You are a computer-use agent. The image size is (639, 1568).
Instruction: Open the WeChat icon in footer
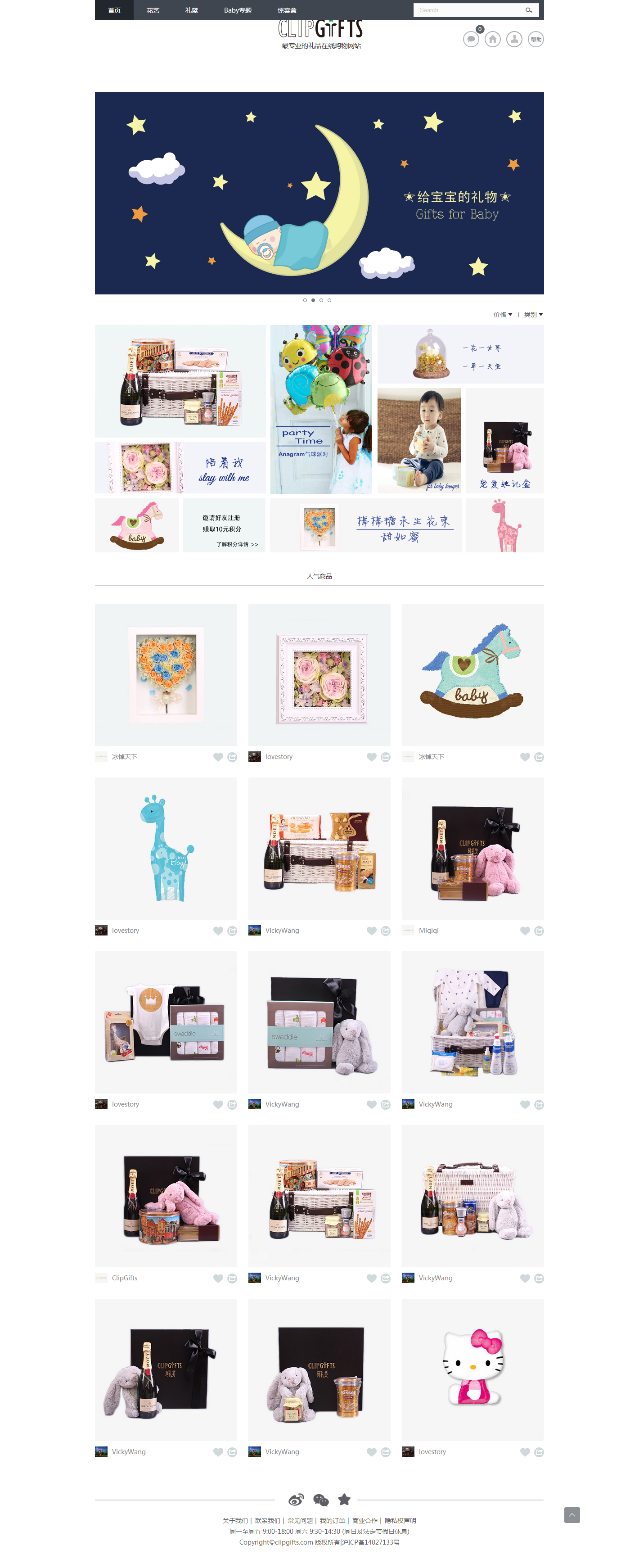click(321, 1500)
